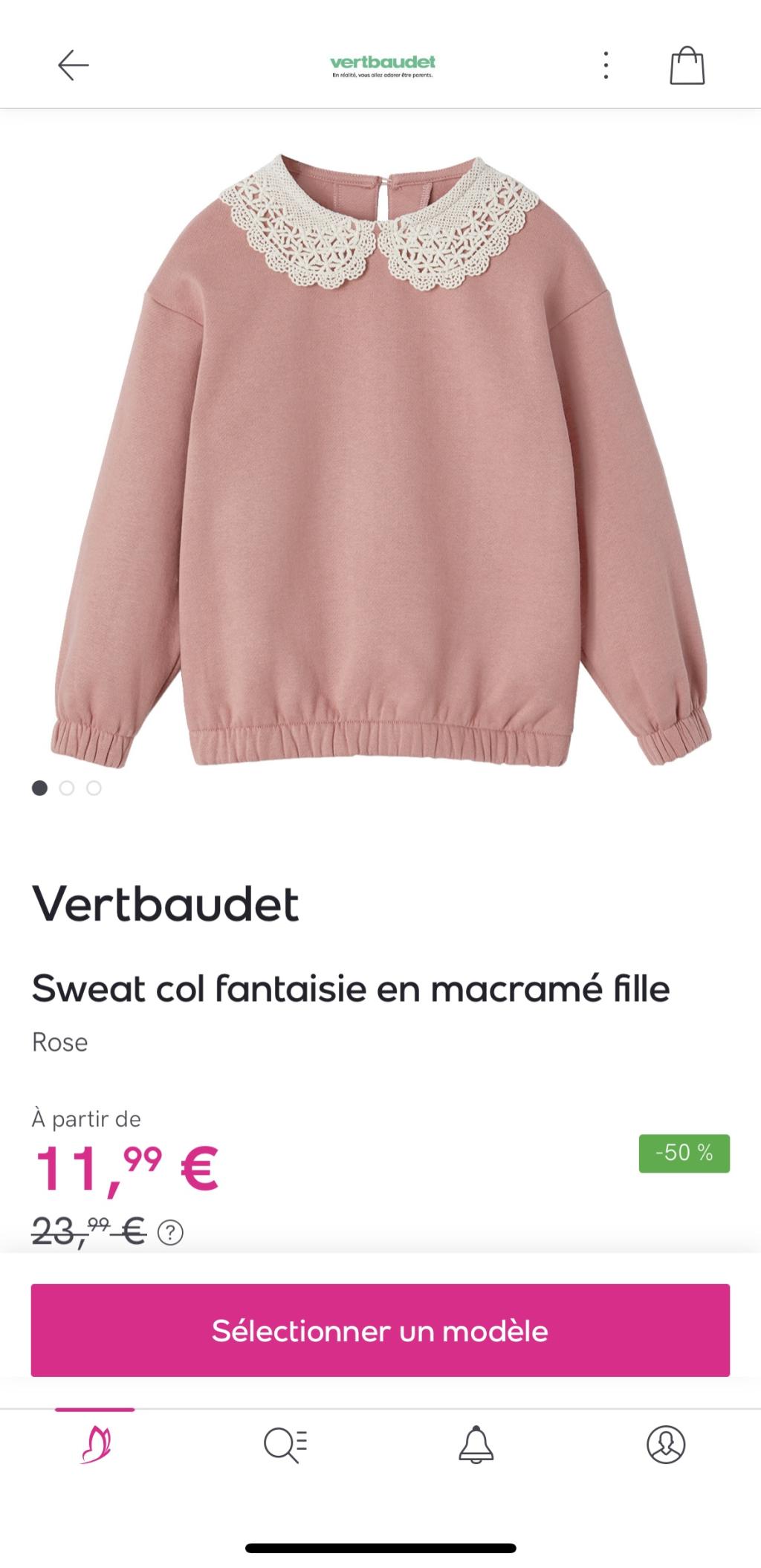Open the price info question mark
Viewport: 761px width, 1568px height.
coord(170,1233)
